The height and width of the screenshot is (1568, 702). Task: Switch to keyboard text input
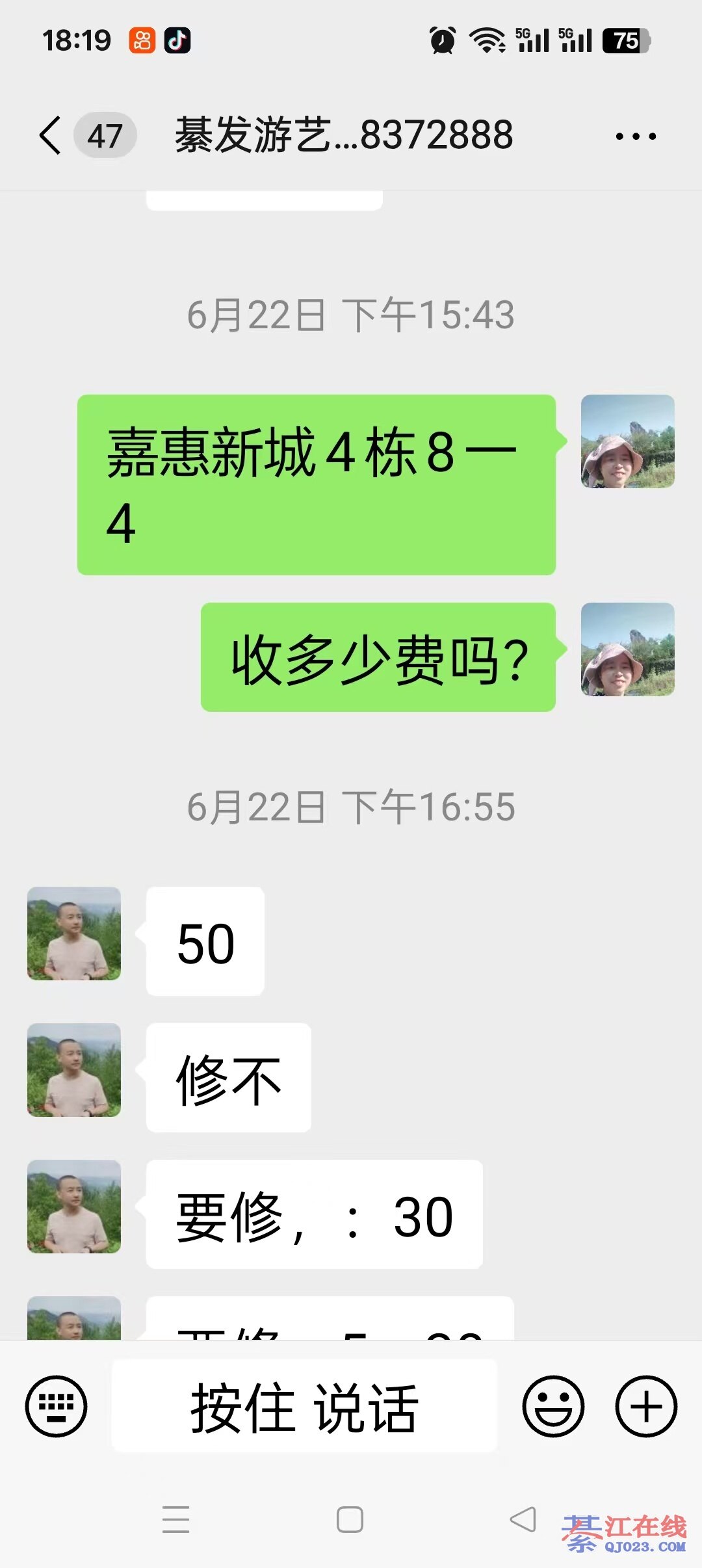pyautogui.click(x=56, y=1406)
